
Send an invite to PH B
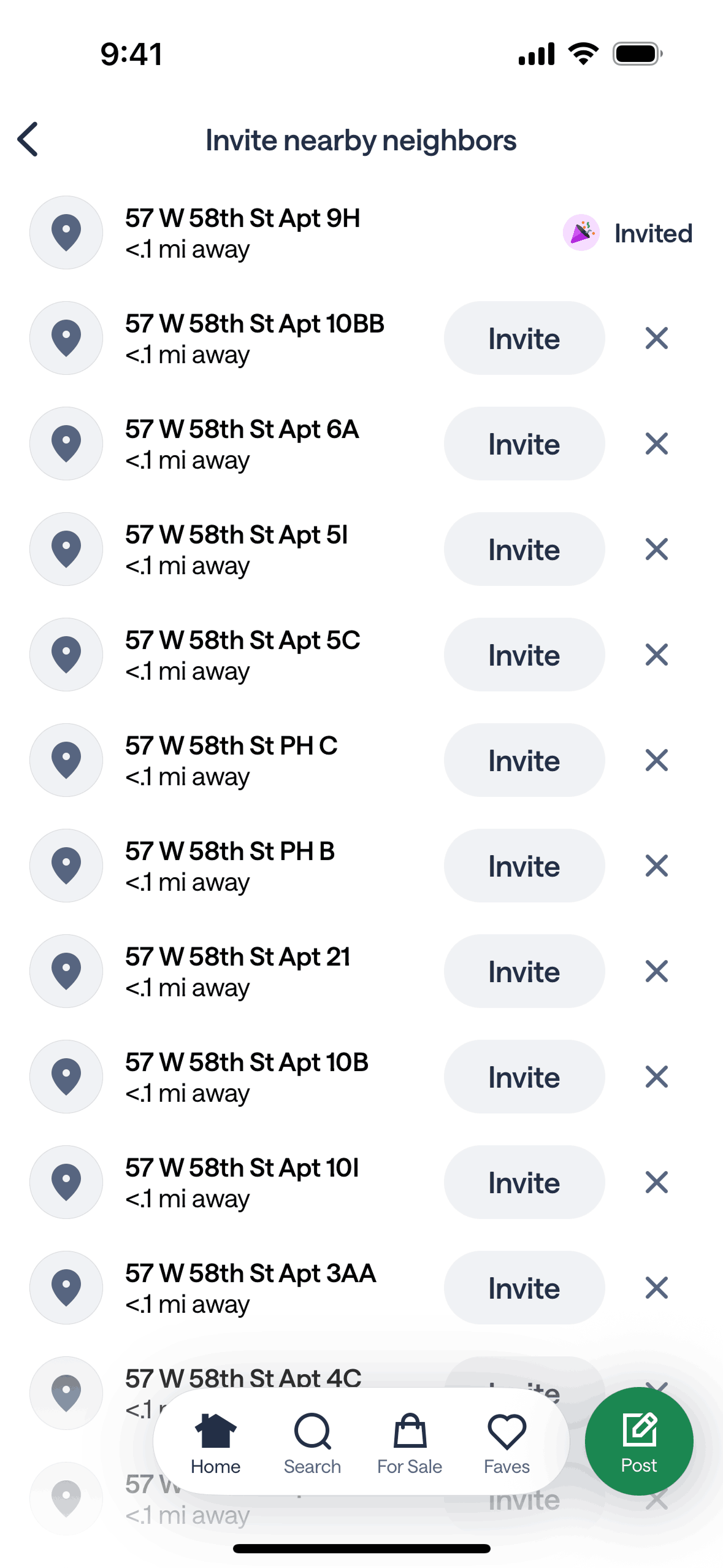click(x=524, y=866)
